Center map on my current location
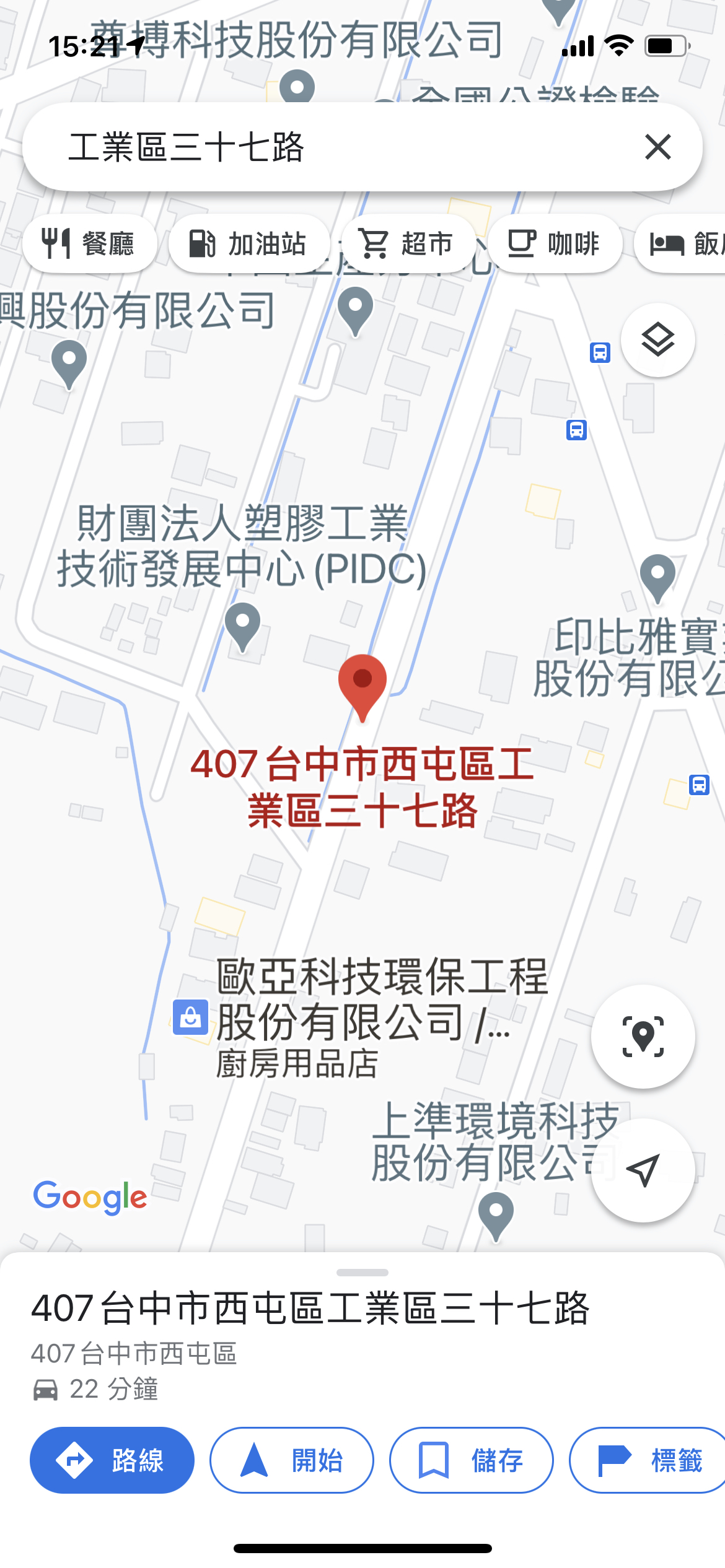 [x=643, y=1170]
